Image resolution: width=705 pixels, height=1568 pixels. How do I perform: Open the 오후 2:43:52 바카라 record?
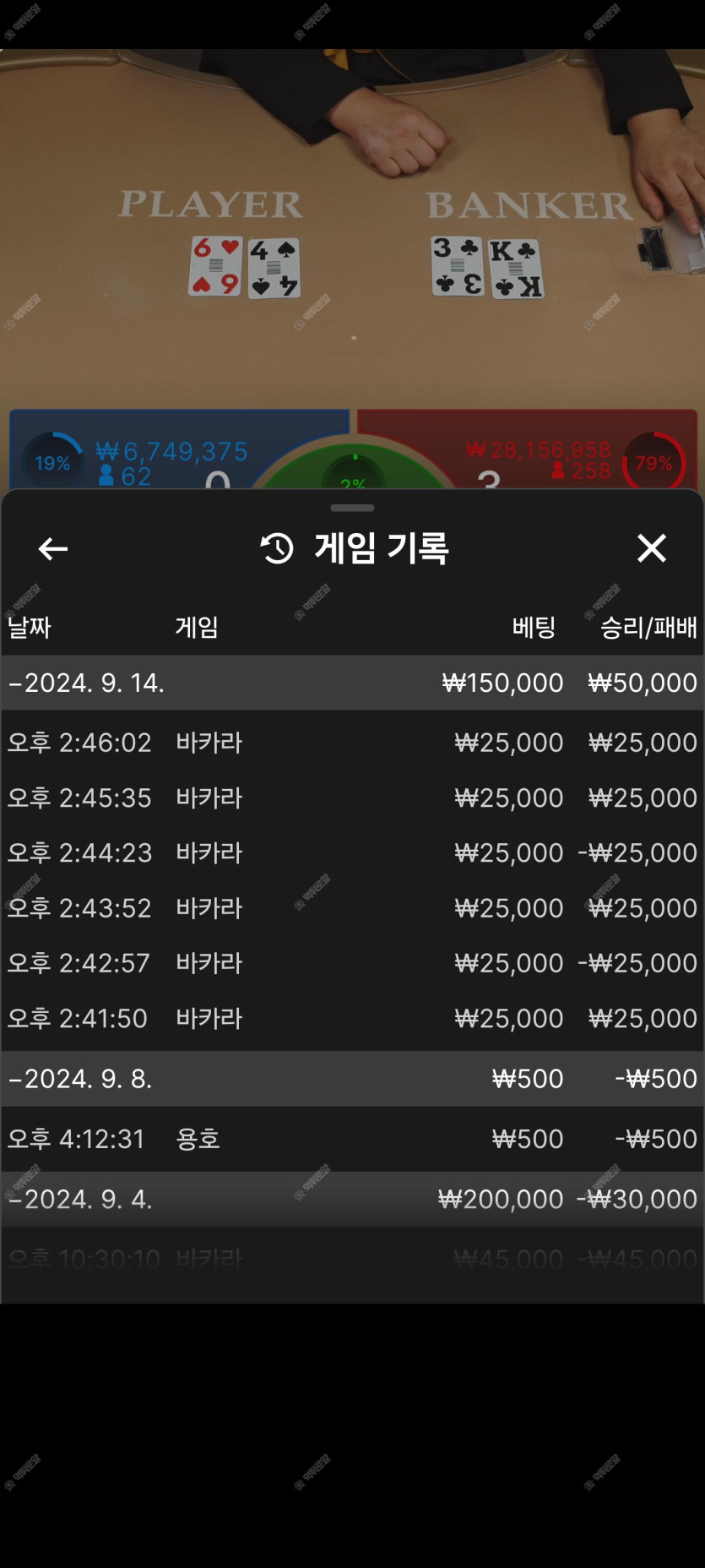coord(352,908)
